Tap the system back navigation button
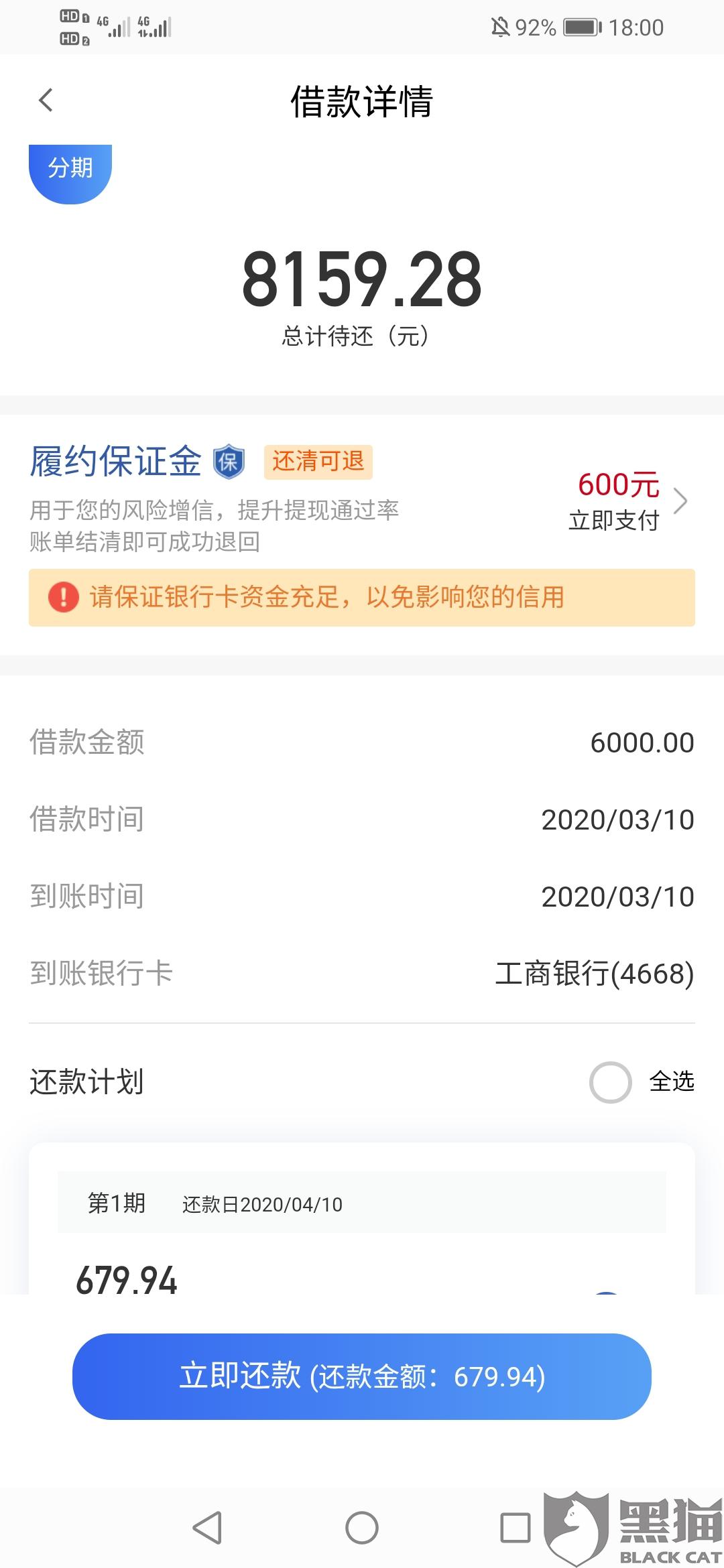724x1568 pixels. coord(207,1528)
